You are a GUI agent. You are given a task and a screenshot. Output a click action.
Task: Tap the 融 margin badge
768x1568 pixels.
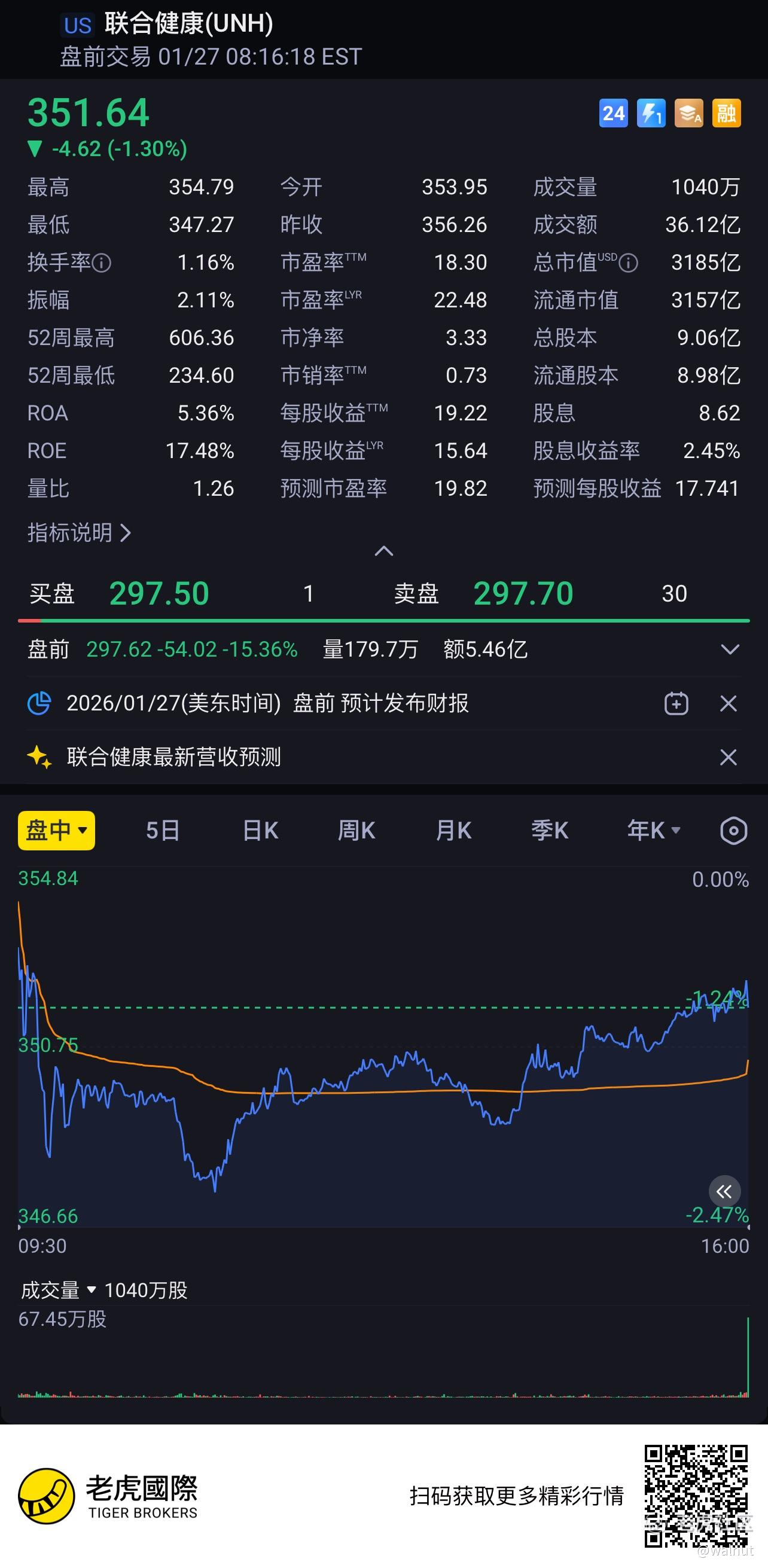point(726,113)
